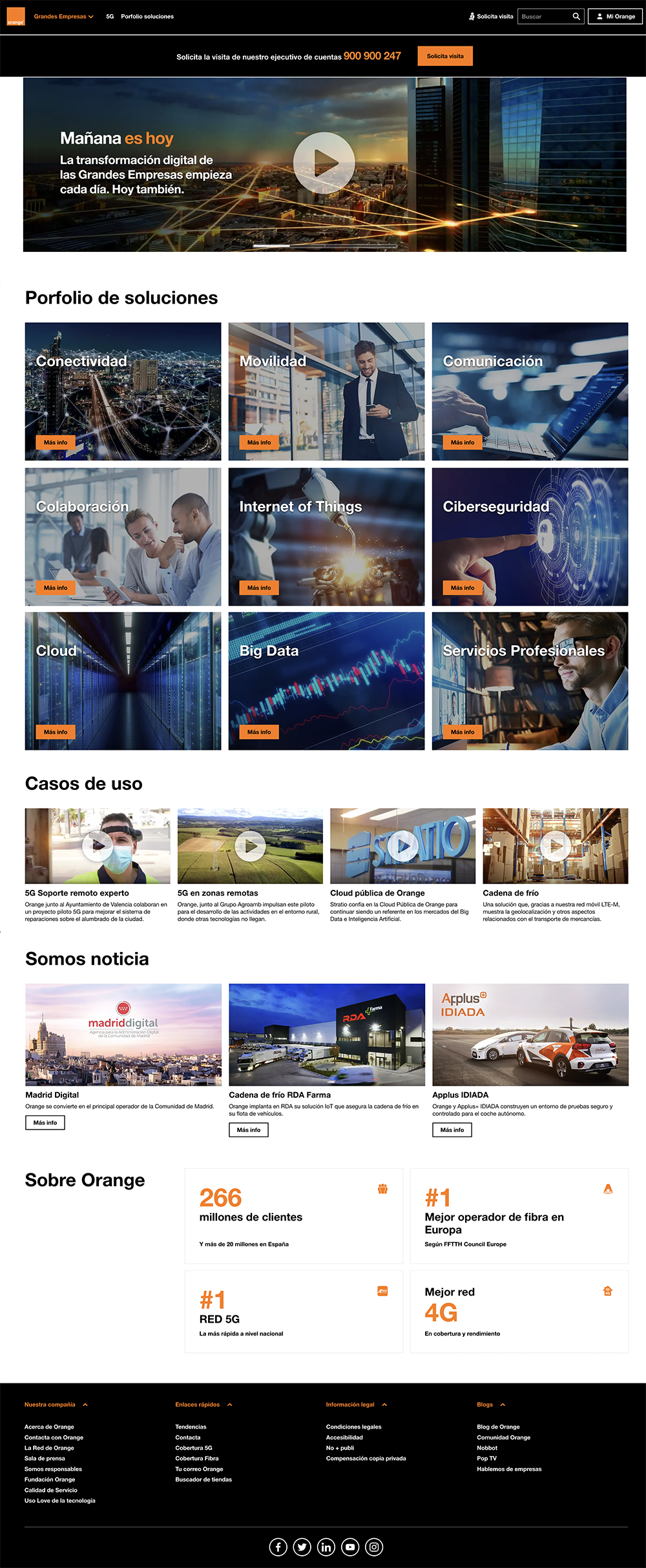Viewport: 646px width, 1568px height.
Task: Open the Cobertura Fibra footer link
Action: click(196, 1458)
